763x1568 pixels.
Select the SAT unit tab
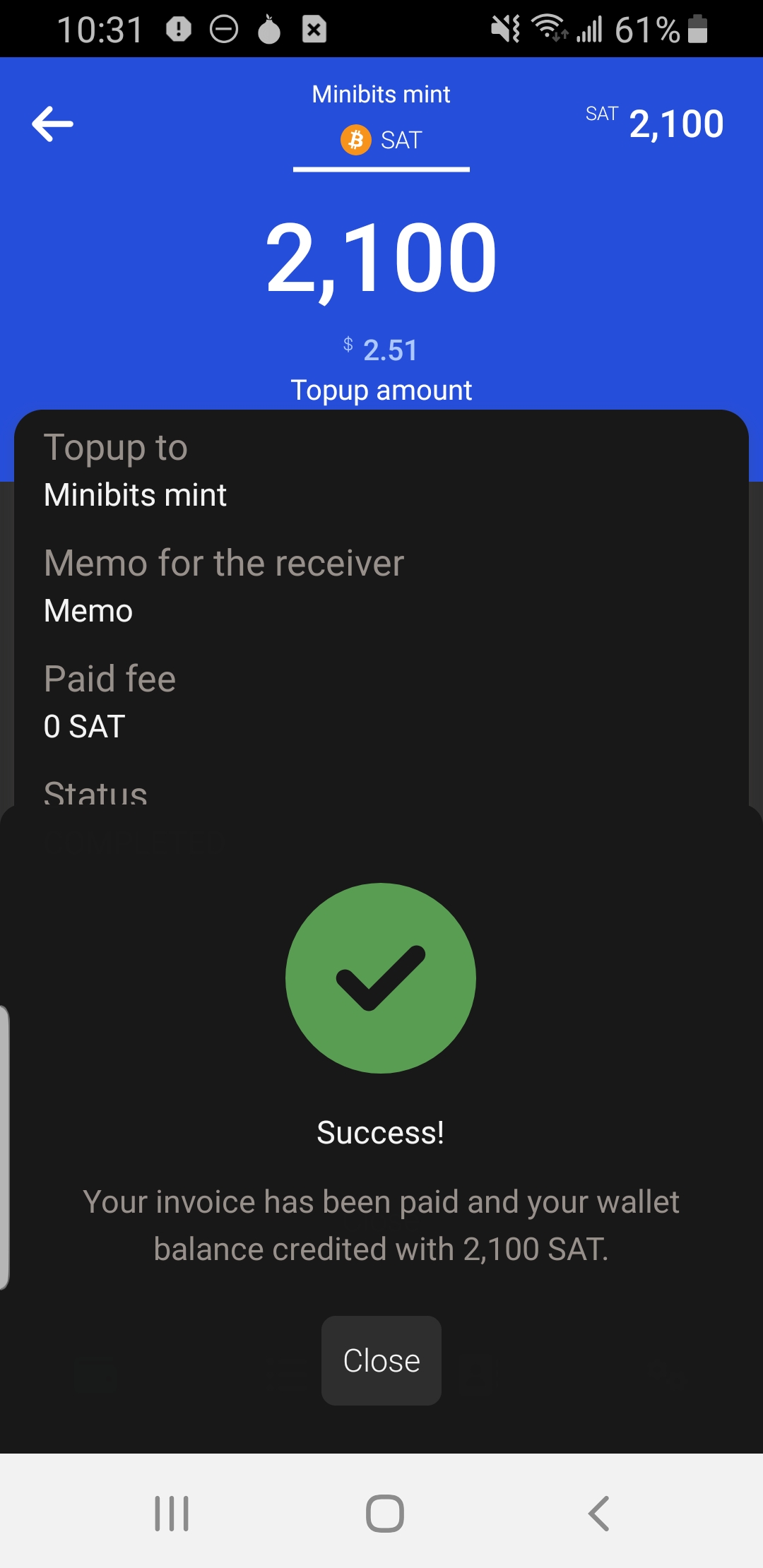click(381, 140)
